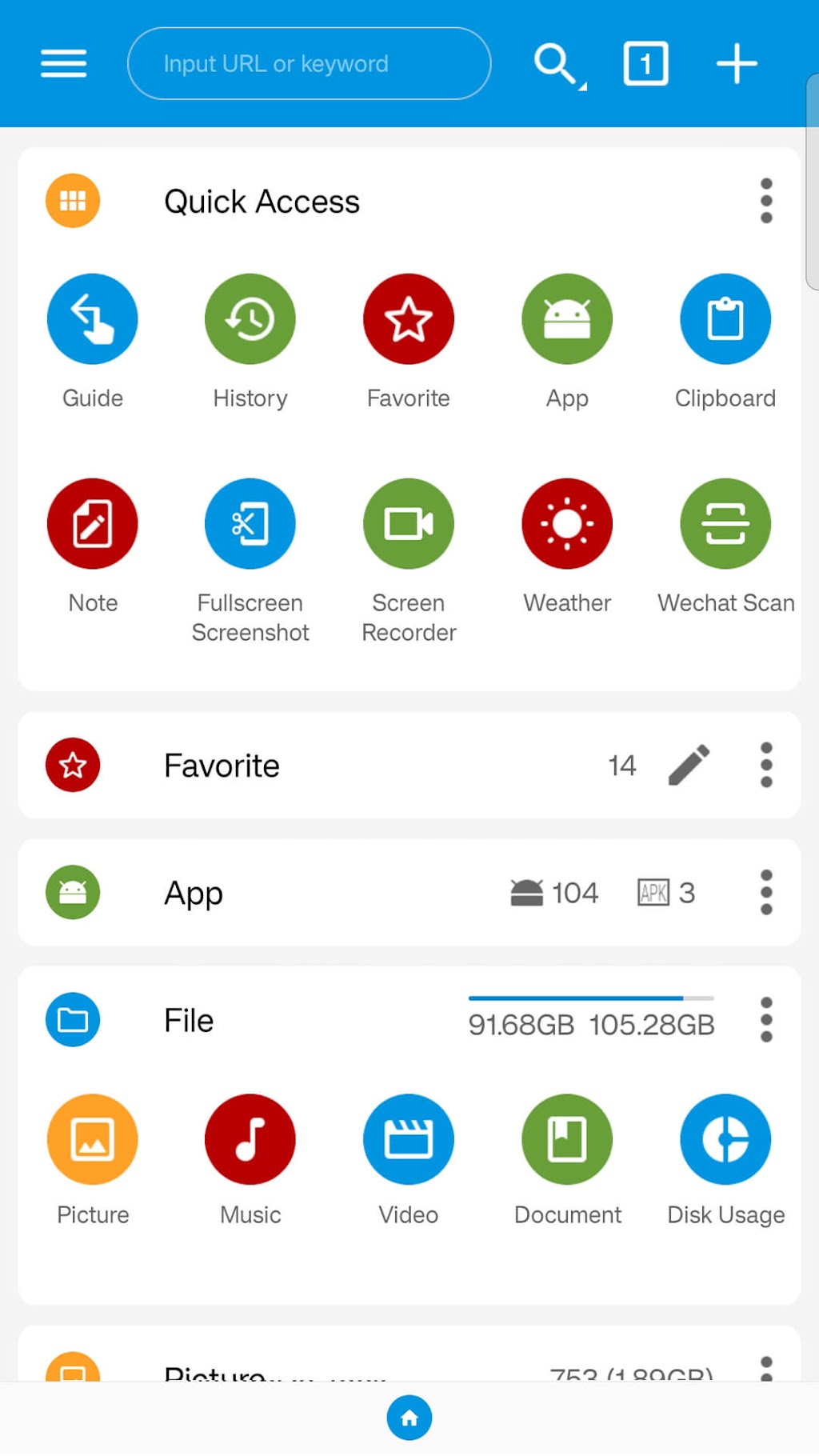Check the Weather shortcut
The width and height of the screenshot is (819, 1456).
pyautogui.click(x=567, y=524)
